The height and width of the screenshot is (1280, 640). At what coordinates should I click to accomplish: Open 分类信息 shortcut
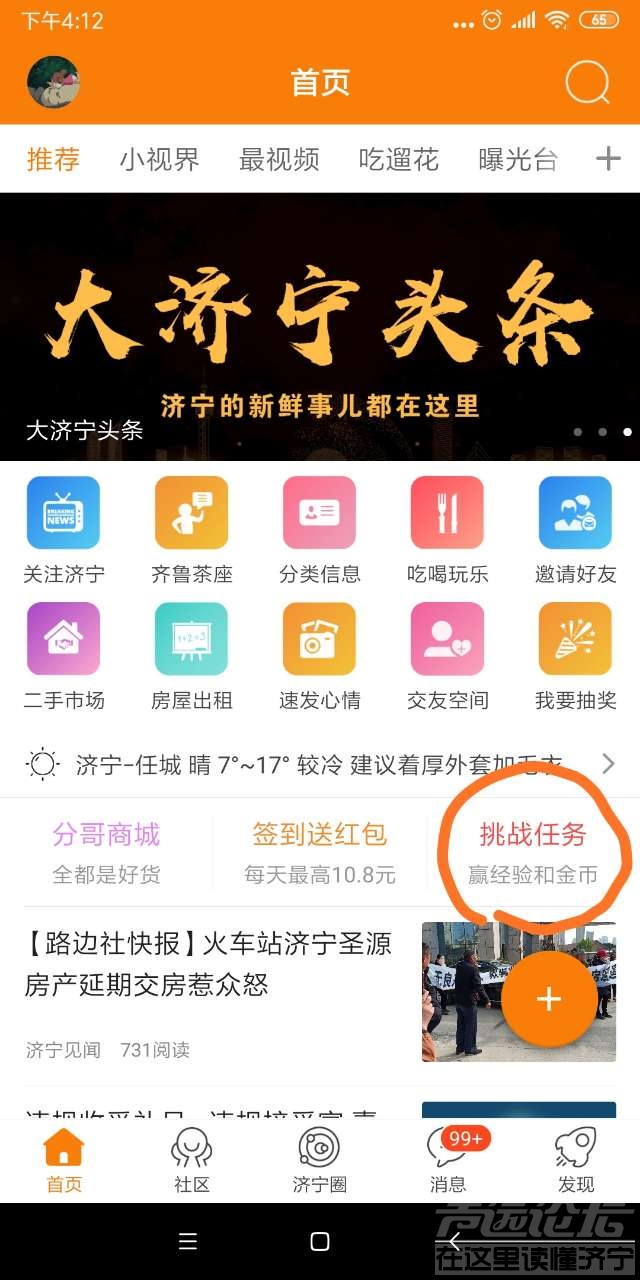pyautogui.click(x=319, y=530)
